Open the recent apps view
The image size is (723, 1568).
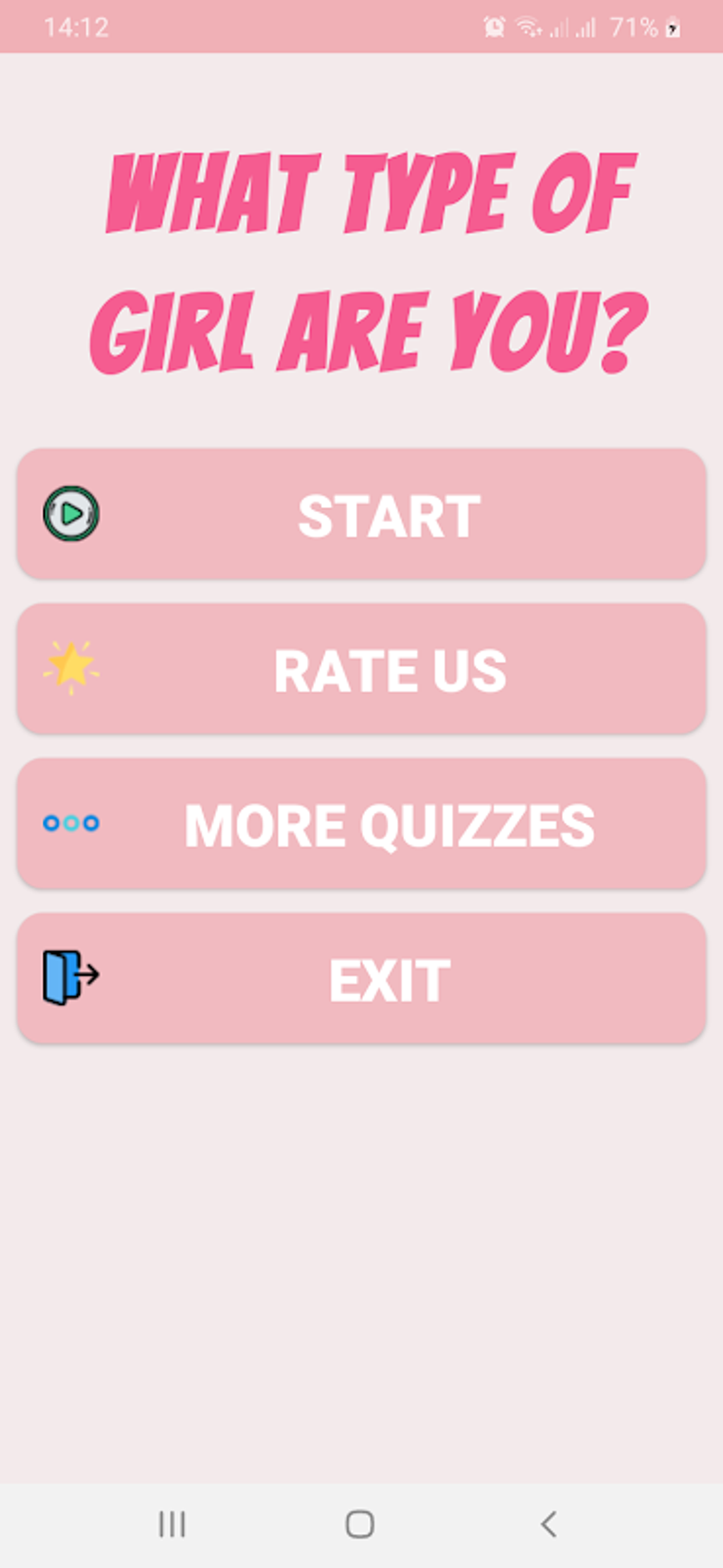172,1524
